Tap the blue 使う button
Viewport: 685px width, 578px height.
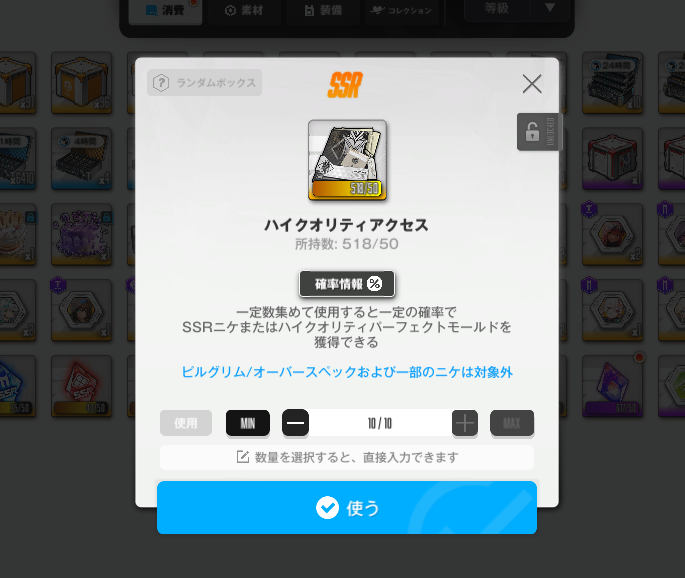(347, 508)
